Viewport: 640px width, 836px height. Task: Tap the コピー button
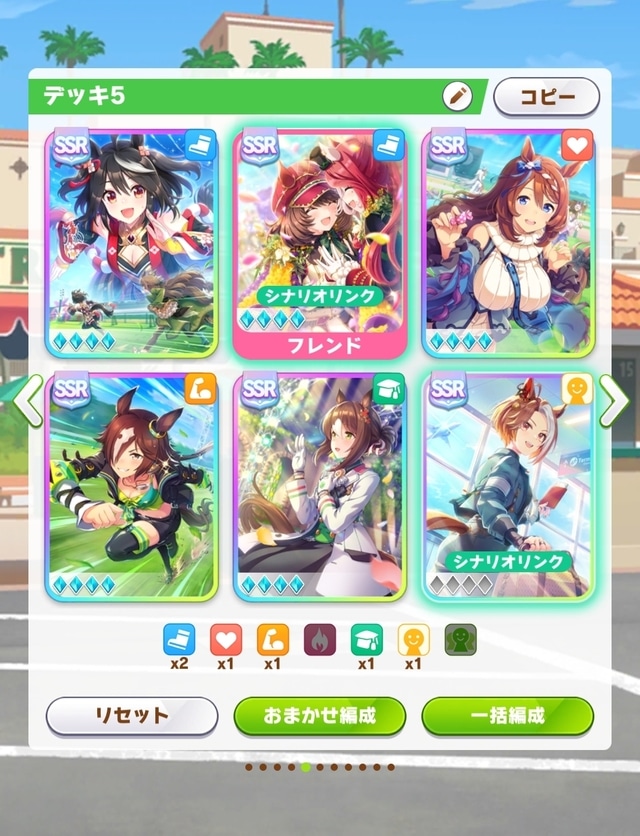tap(546, 97)
